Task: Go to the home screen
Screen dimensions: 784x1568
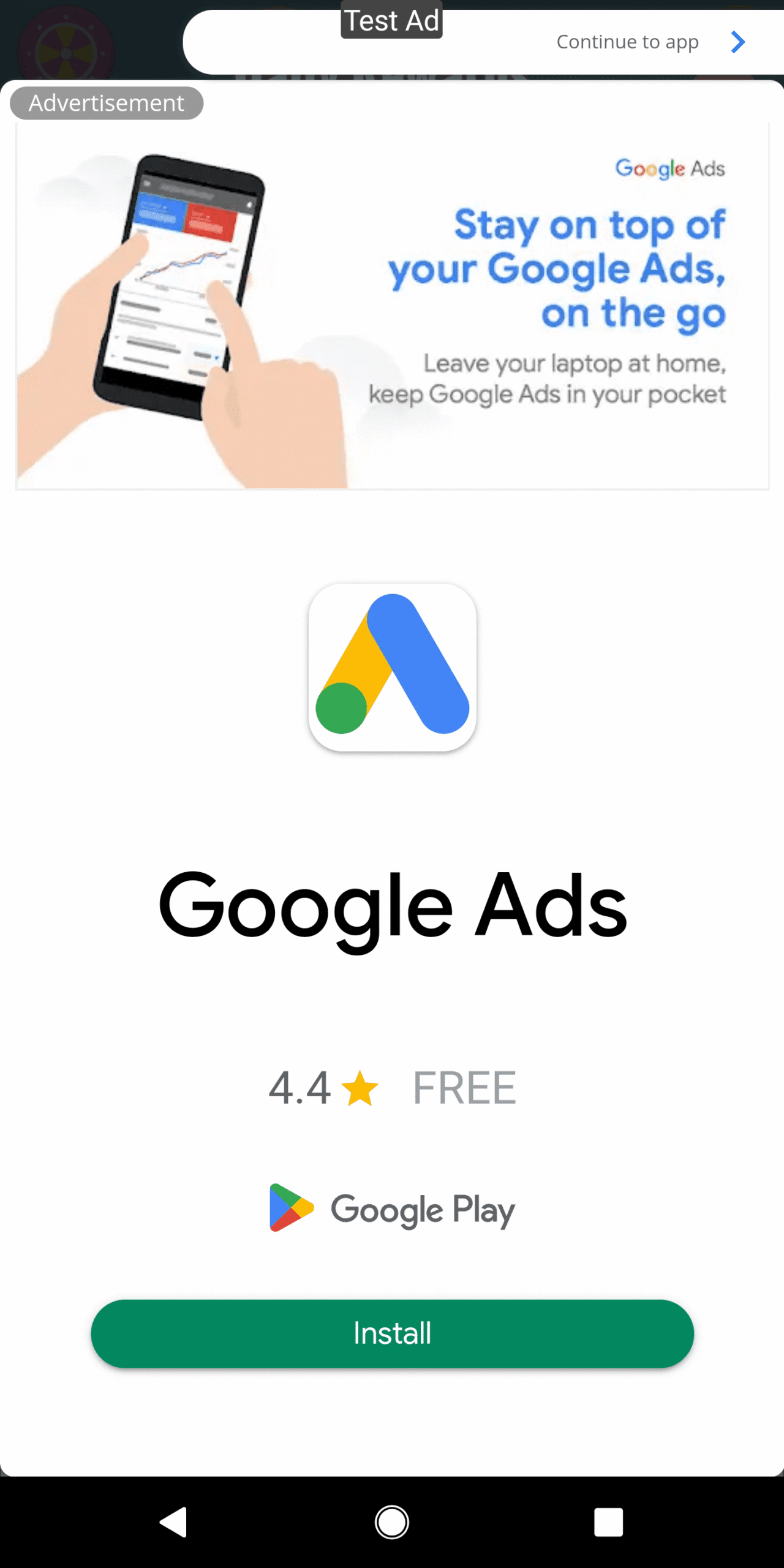Action: click(392, 1522)
